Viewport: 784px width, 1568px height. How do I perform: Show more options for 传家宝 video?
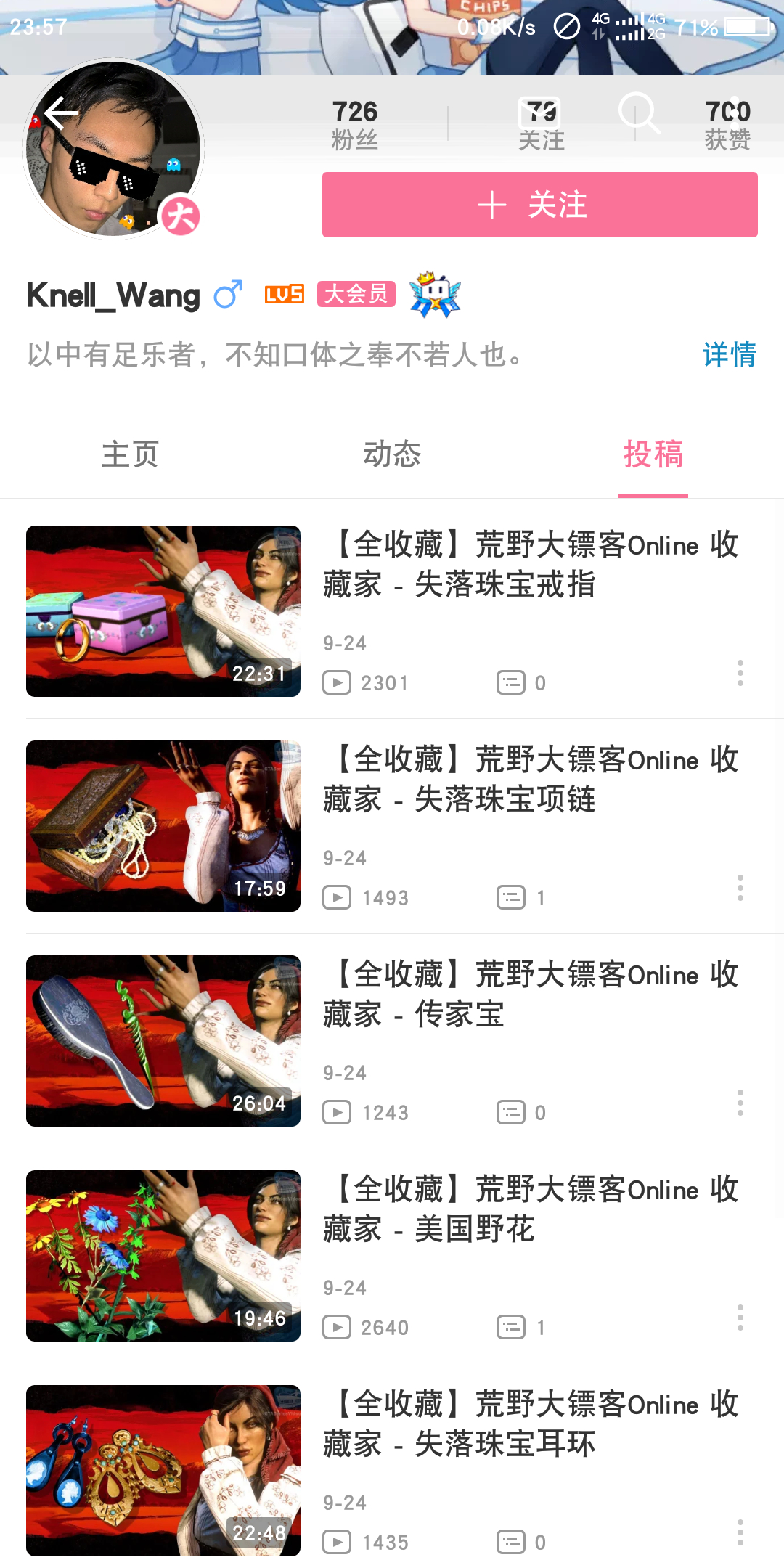coord(740,1103)
